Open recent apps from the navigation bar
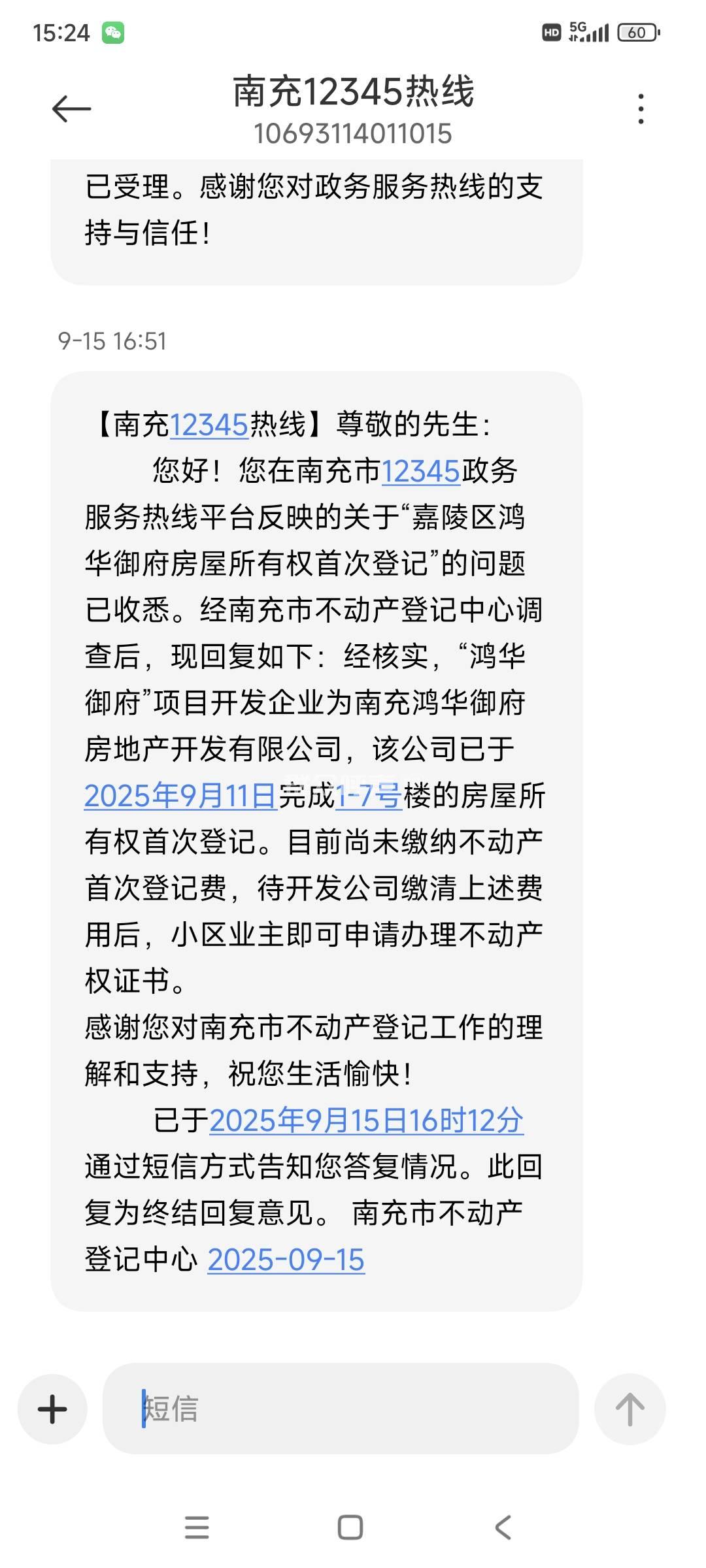The width and height of the screenshot is (706, 1568). coord(197,1527)
